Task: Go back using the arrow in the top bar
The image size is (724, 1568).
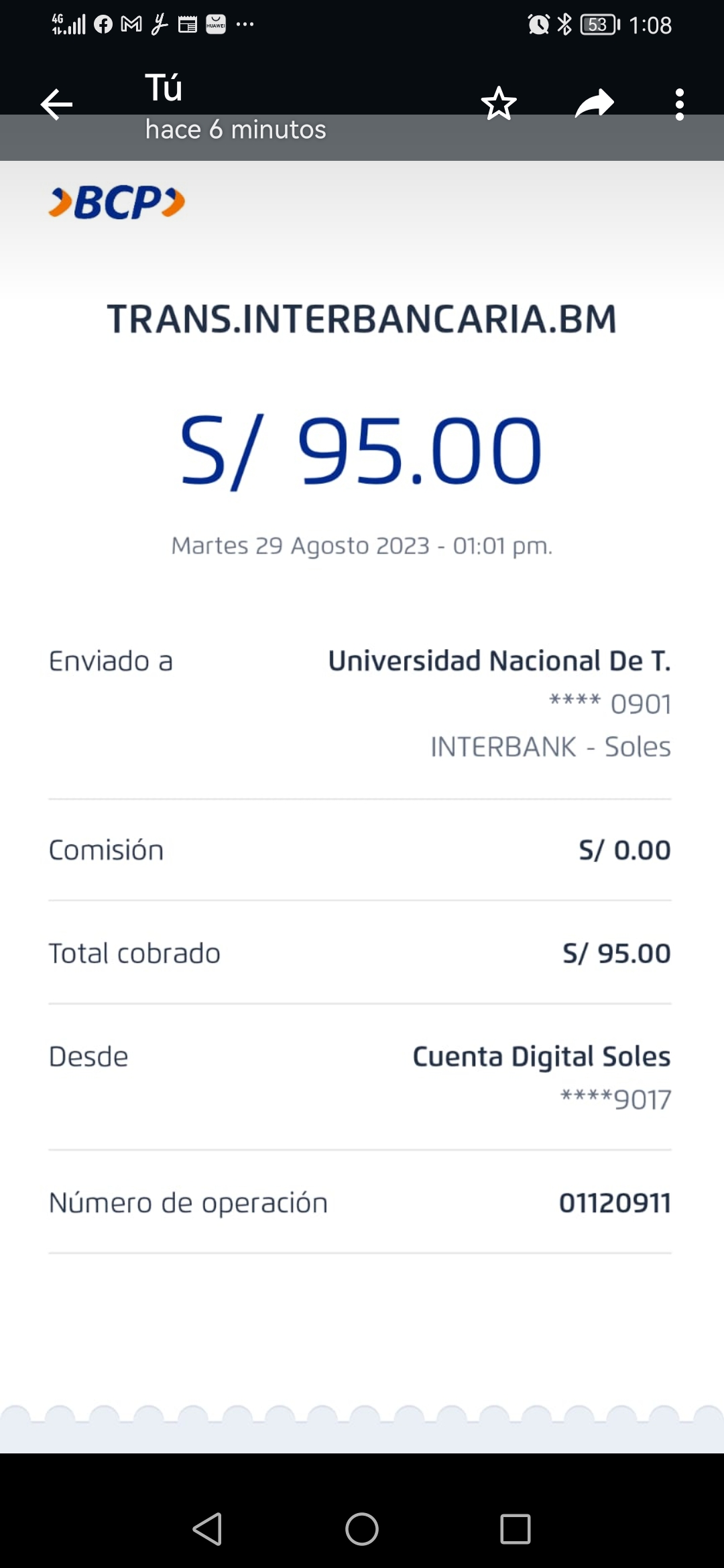Action: (56, 105)
